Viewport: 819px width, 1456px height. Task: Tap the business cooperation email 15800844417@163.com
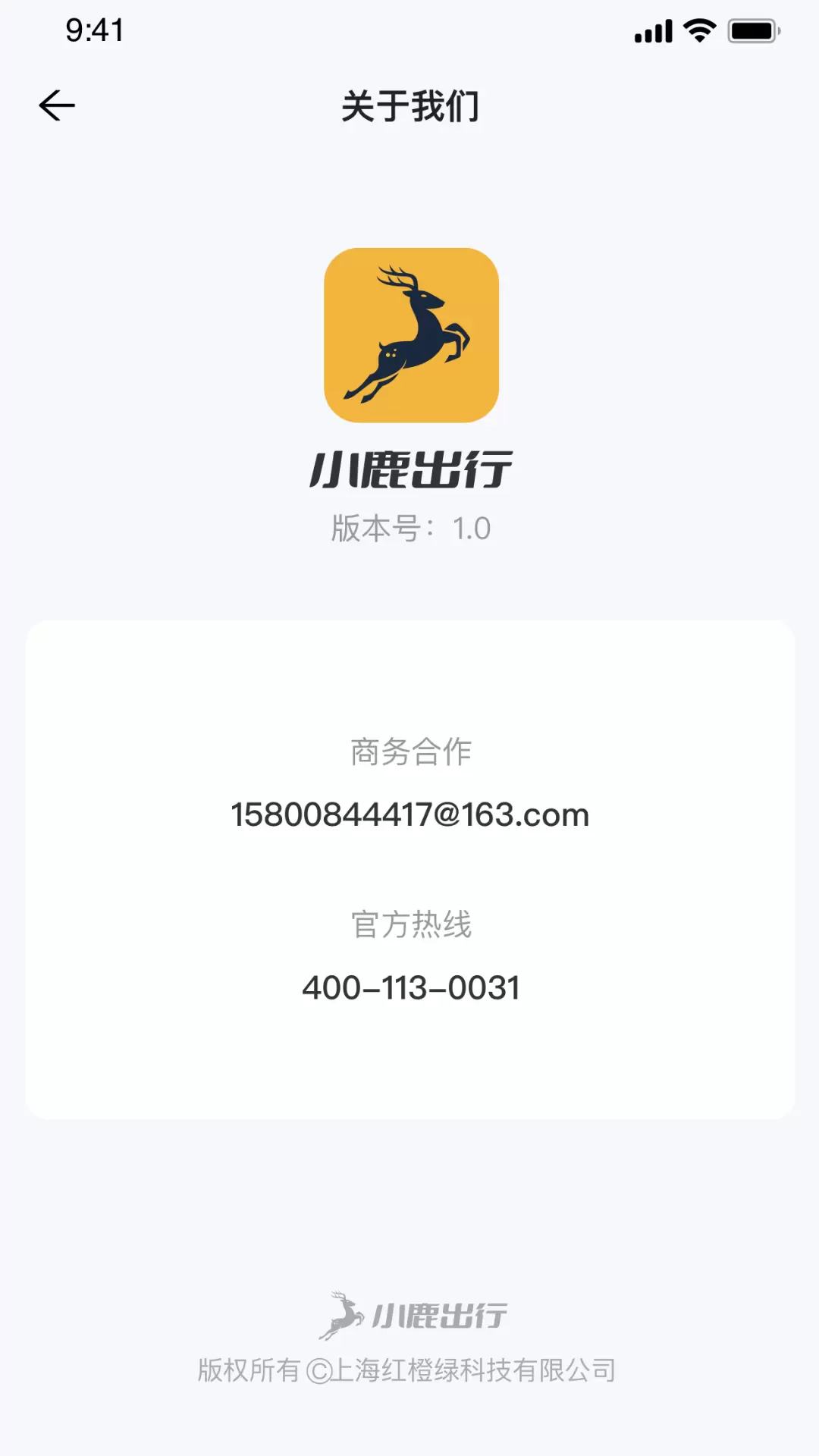tap(409, 815)
